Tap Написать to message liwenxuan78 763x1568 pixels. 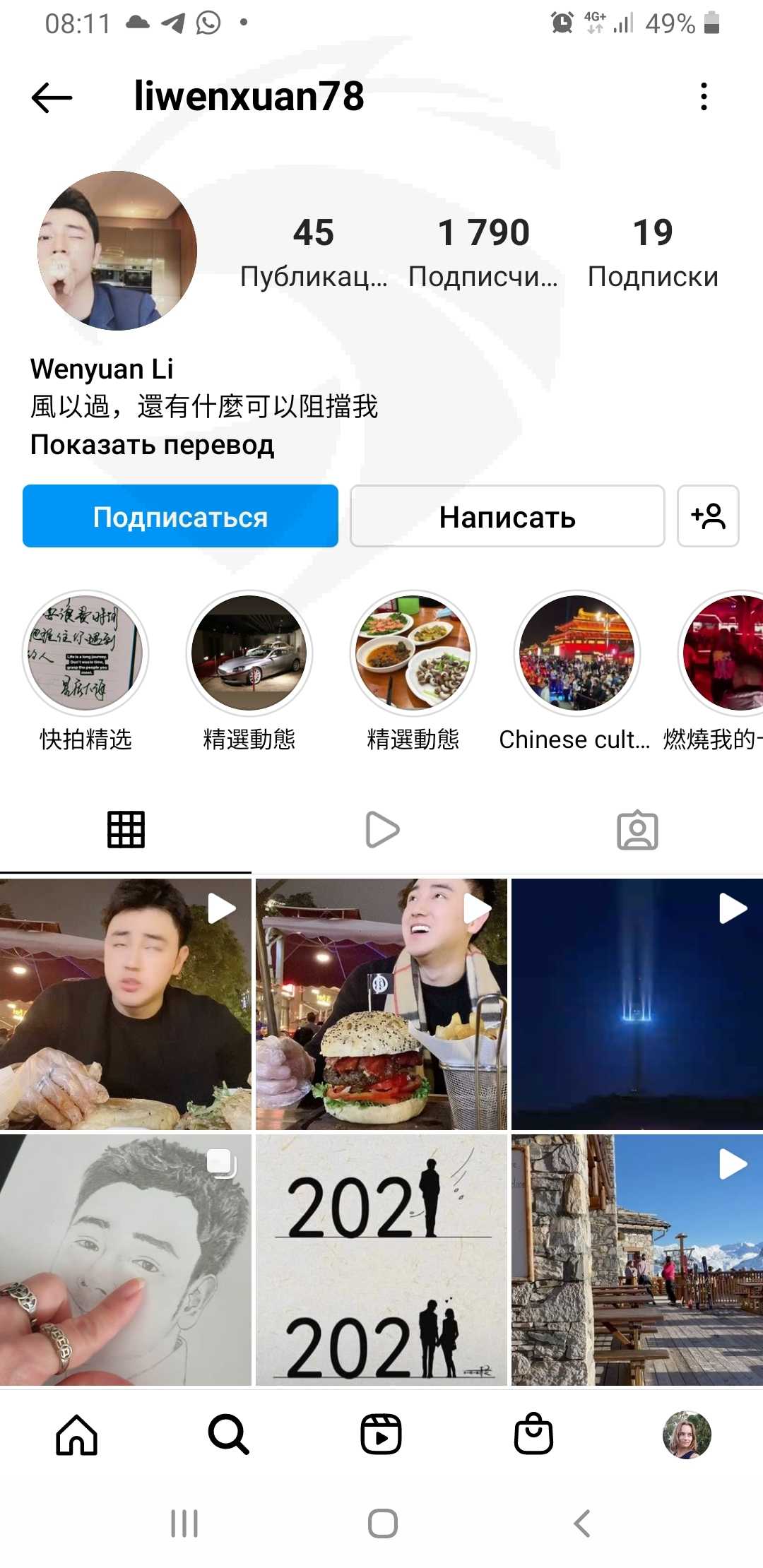(507, 516)
